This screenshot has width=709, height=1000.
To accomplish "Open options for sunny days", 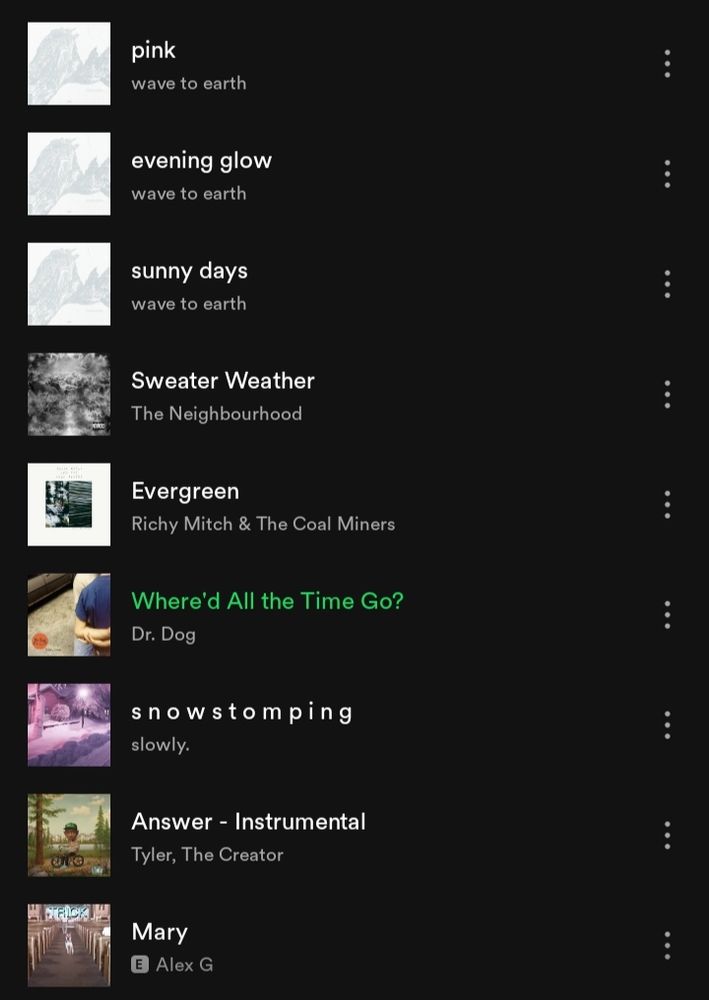I will (667, 284).
